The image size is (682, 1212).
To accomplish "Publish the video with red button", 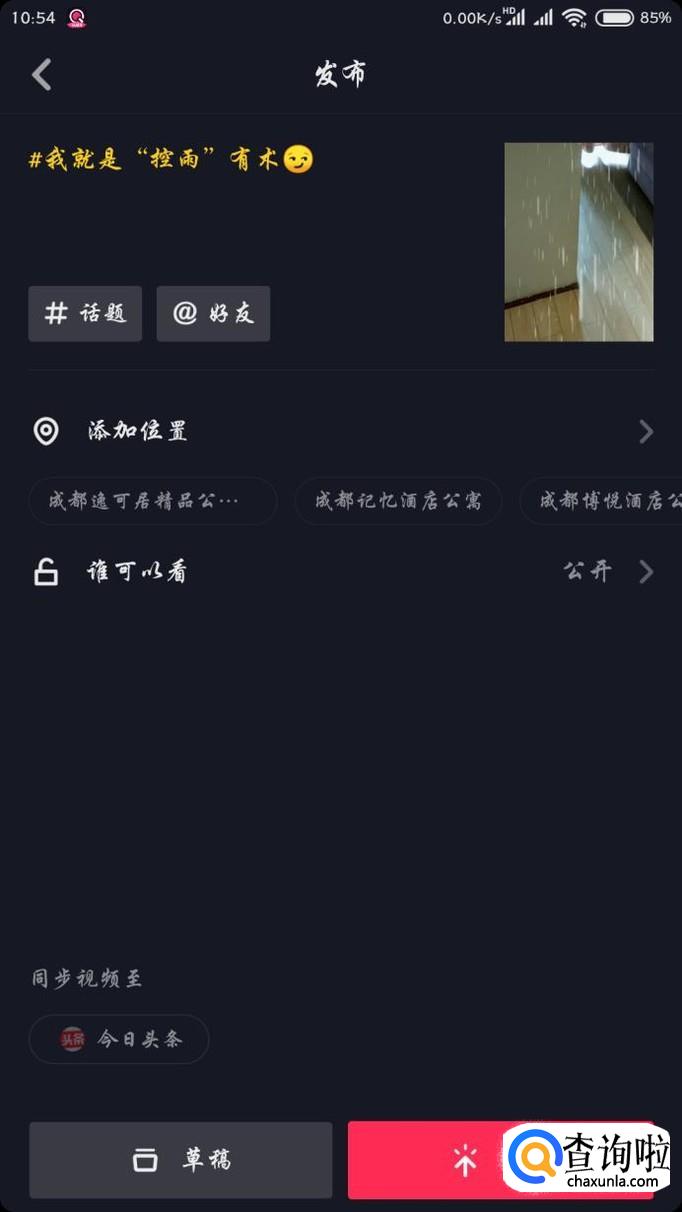I will [x=501, y=1160].
